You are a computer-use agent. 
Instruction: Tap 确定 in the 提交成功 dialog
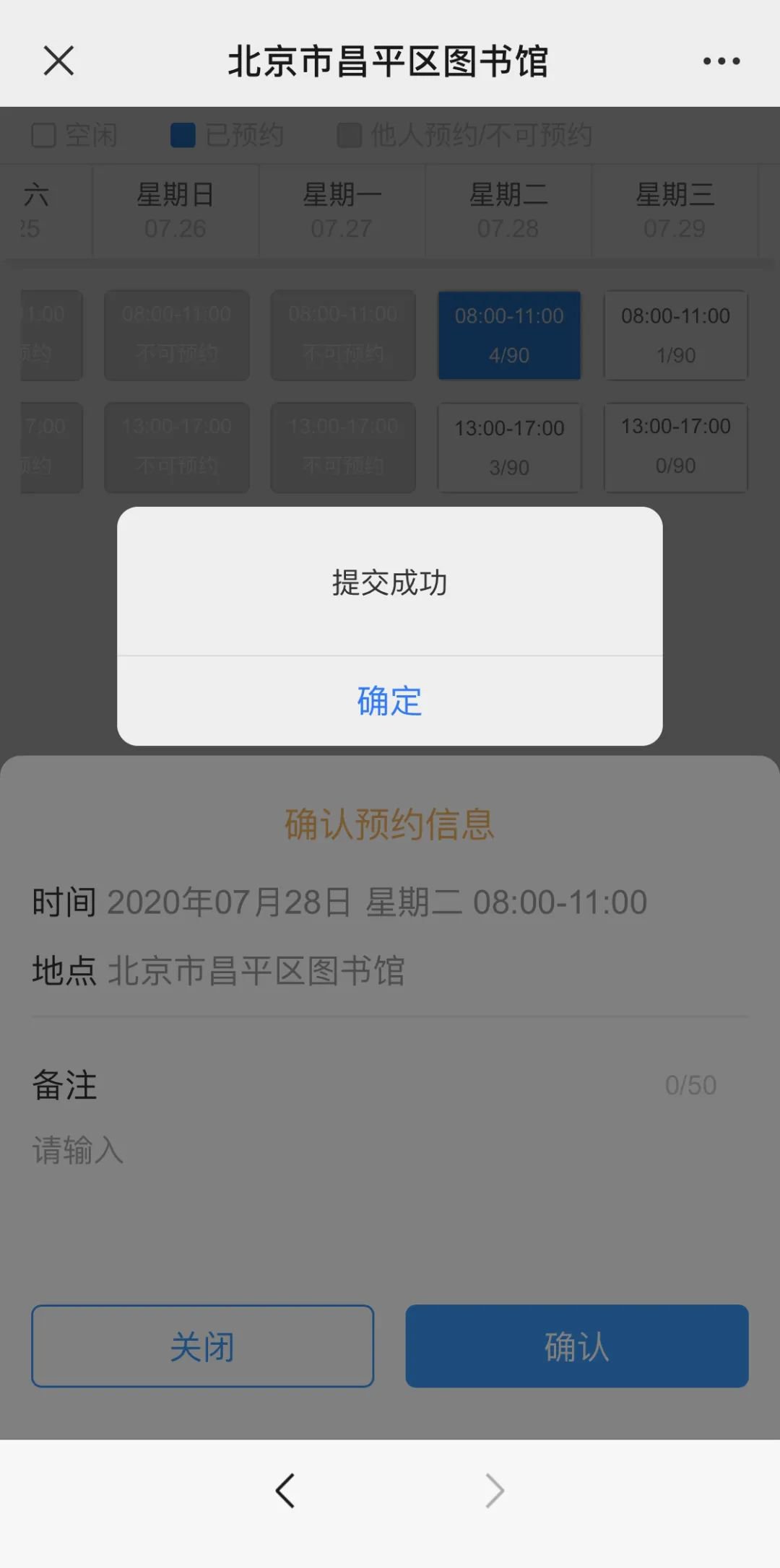389,700
